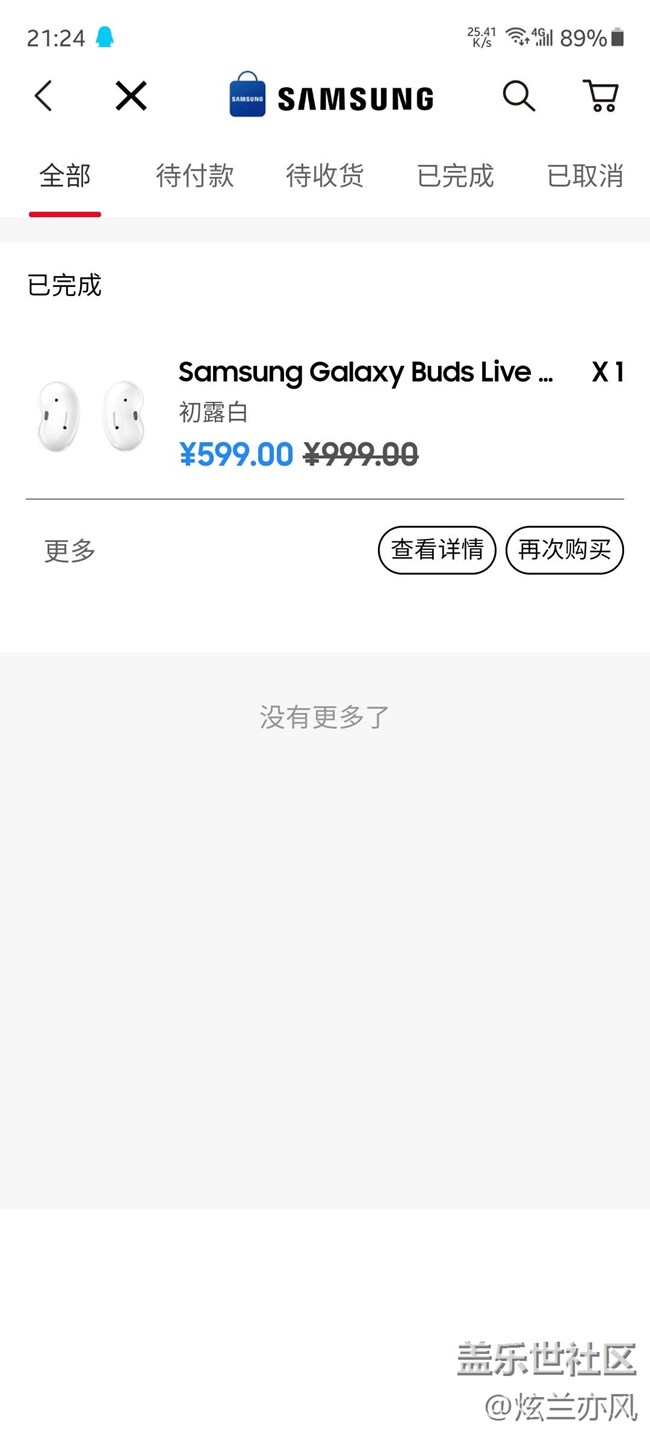Go back using the arrow icon
Screen dimensions: 650x1444
(43, 96)
